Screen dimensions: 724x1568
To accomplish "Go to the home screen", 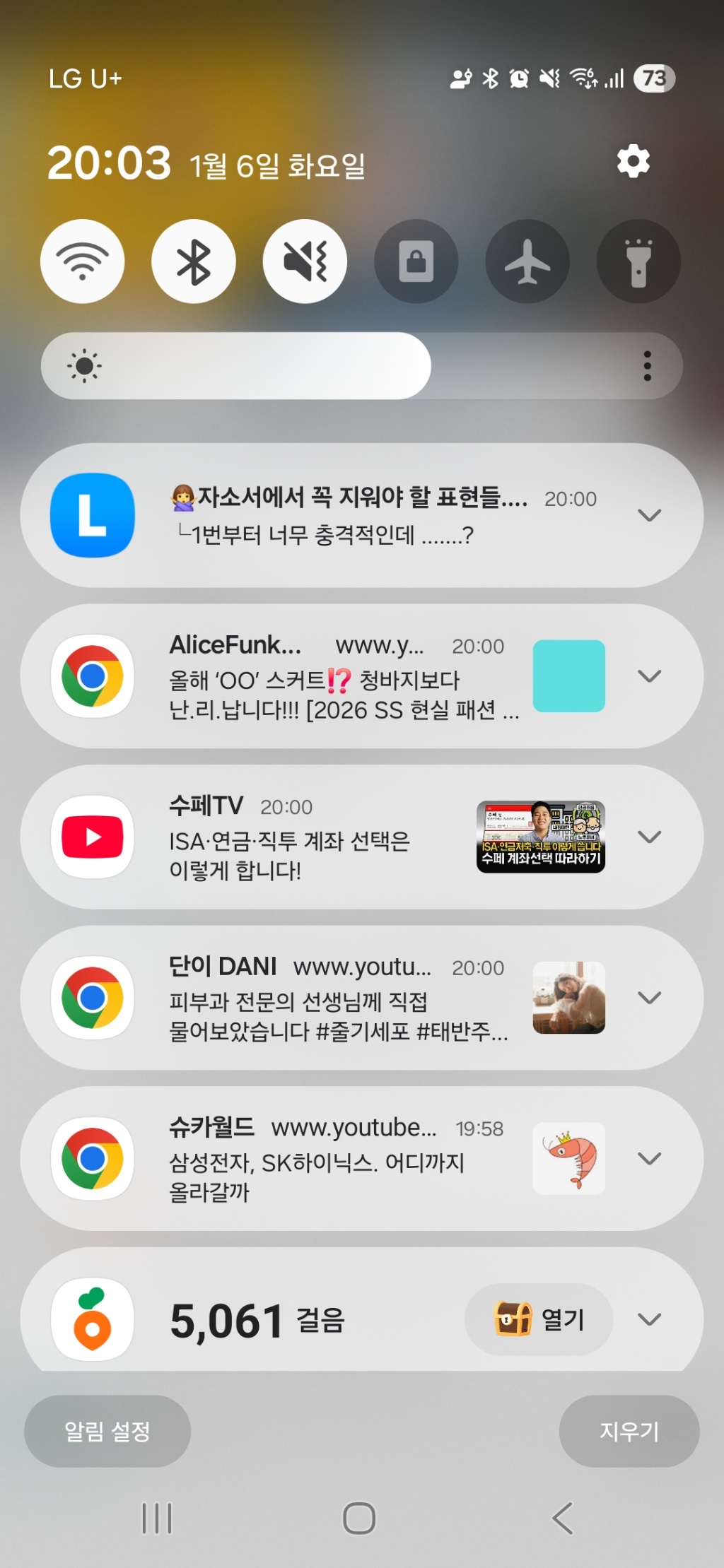I will (359, 1518).
